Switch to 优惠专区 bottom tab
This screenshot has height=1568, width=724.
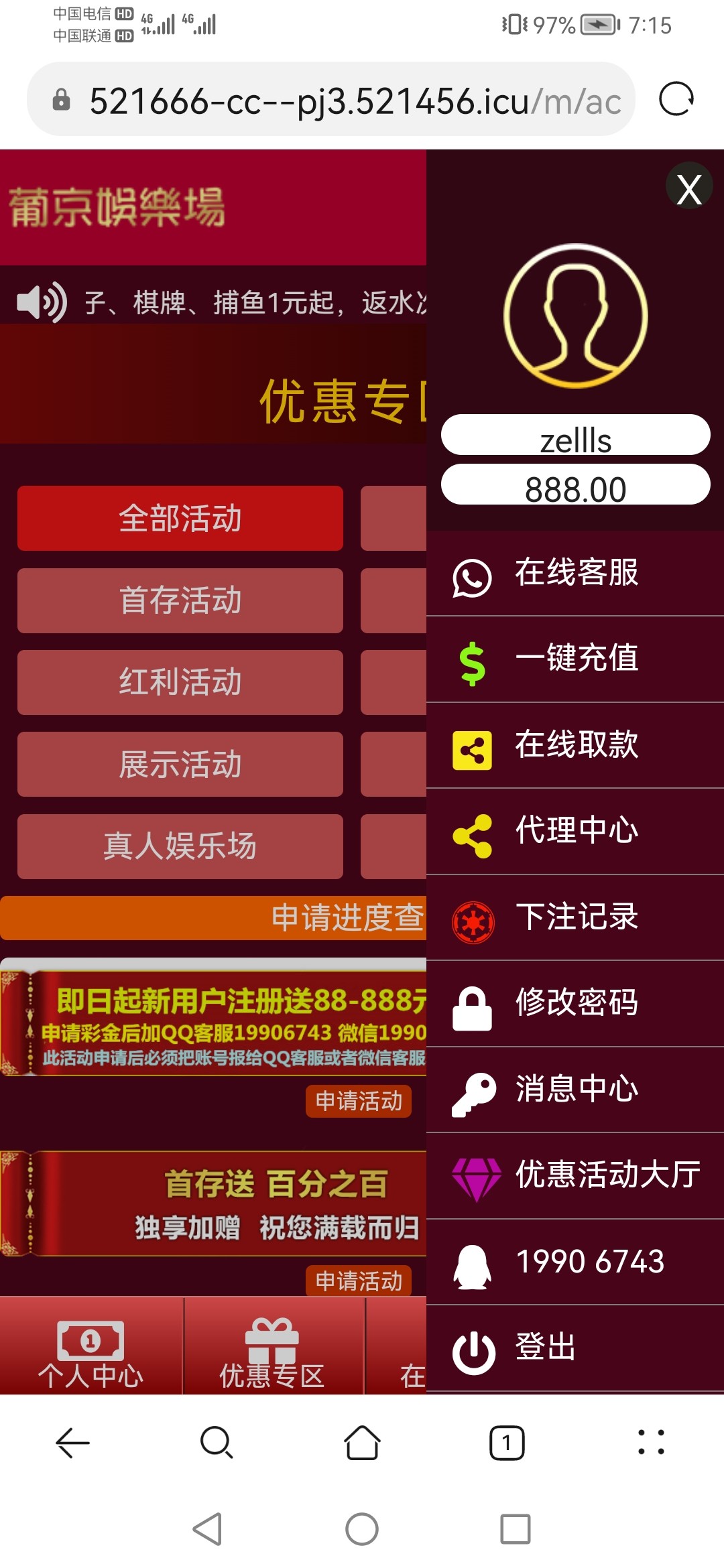tap(272, 1348)
